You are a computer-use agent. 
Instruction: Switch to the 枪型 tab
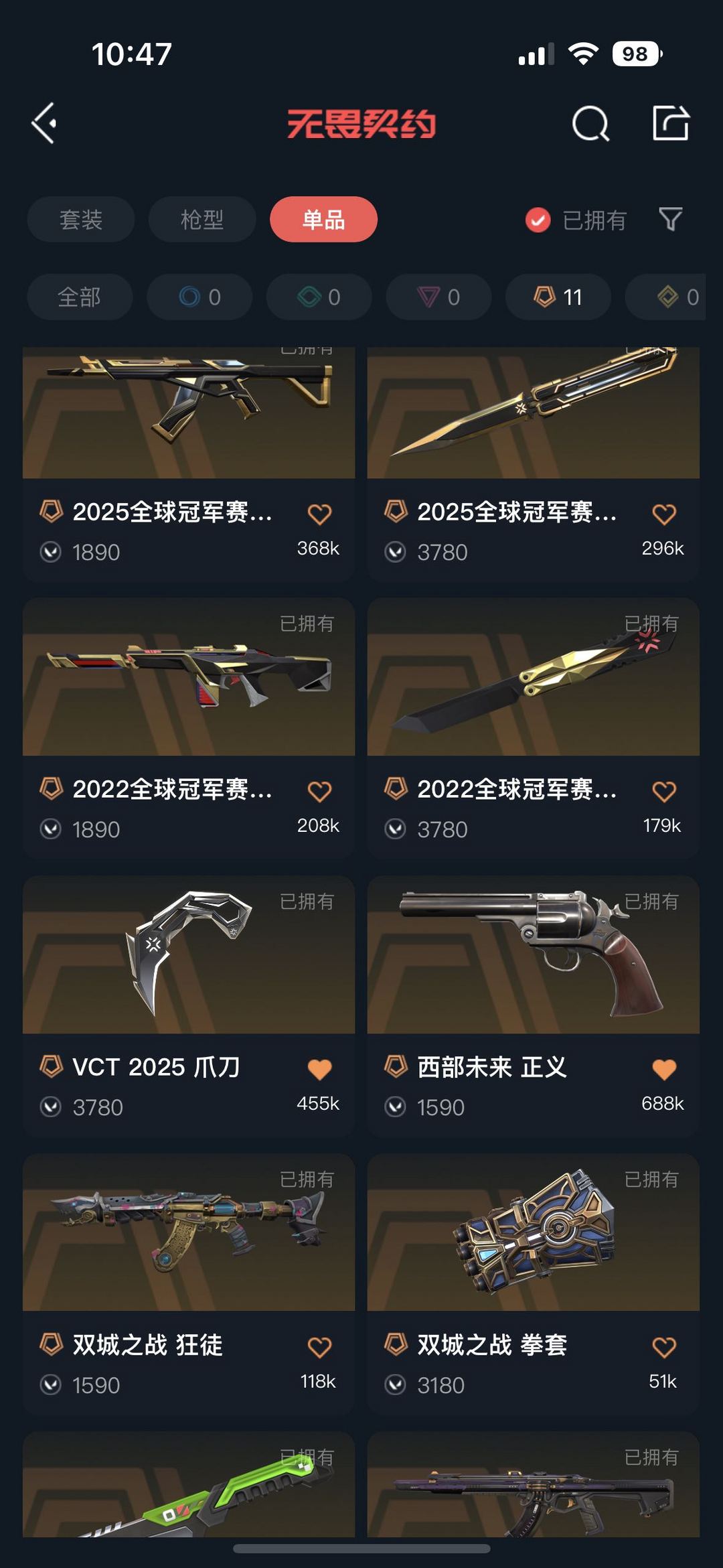[202, 220]
